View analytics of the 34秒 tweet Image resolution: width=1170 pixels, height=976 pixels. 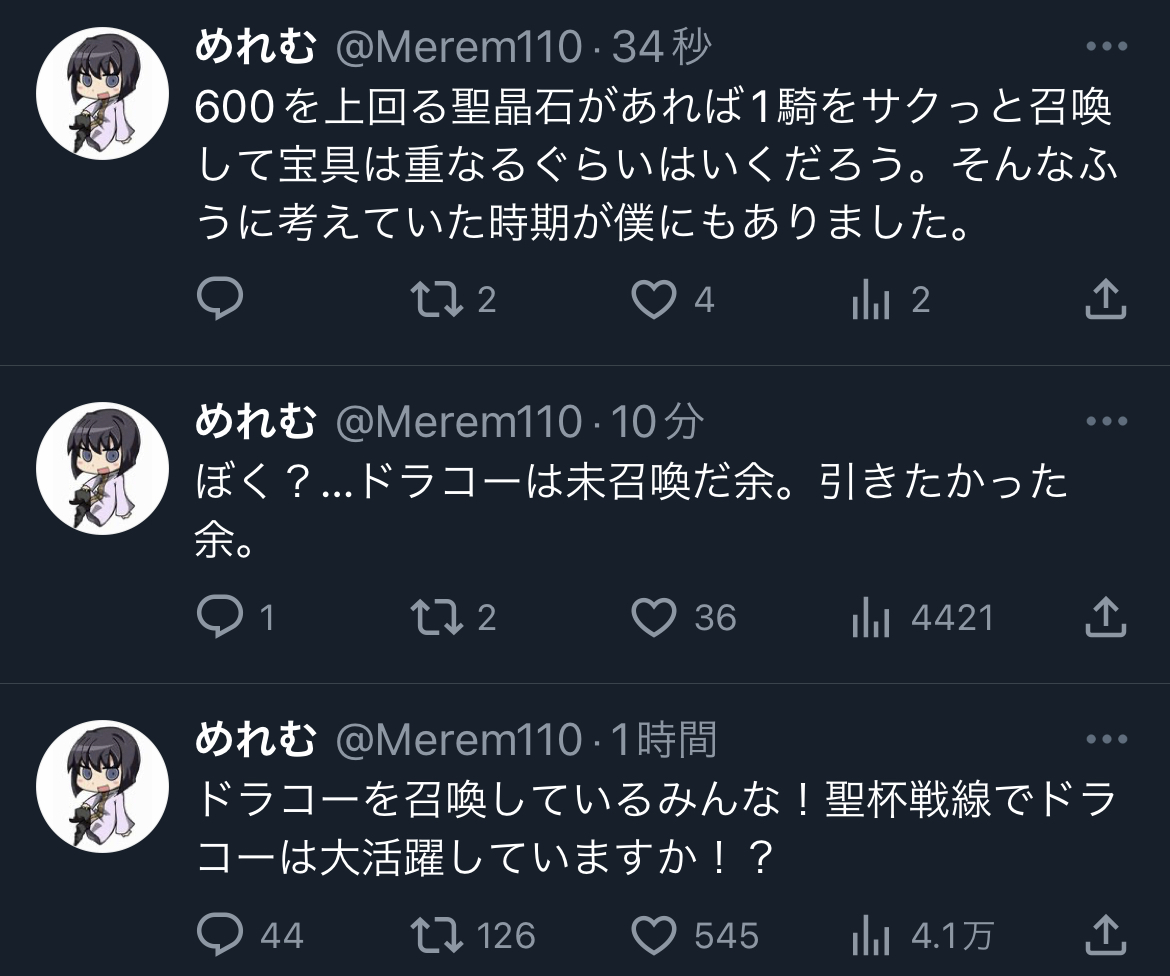(871, 299)
